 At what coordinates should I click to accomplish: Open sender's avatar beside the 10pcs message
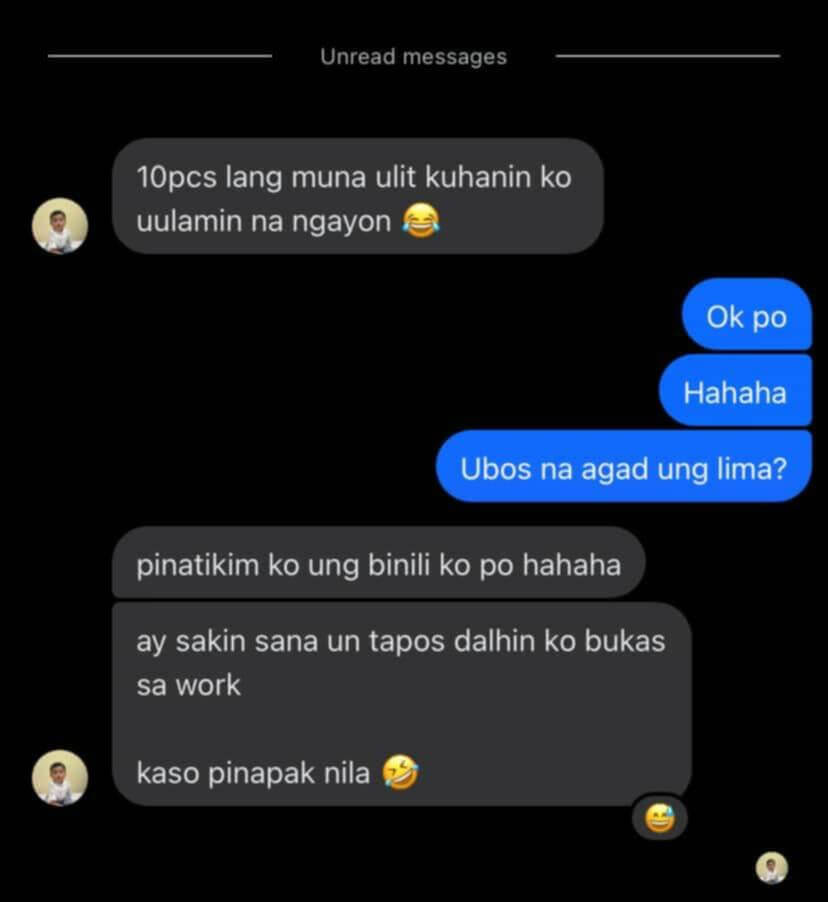point(60,225)
